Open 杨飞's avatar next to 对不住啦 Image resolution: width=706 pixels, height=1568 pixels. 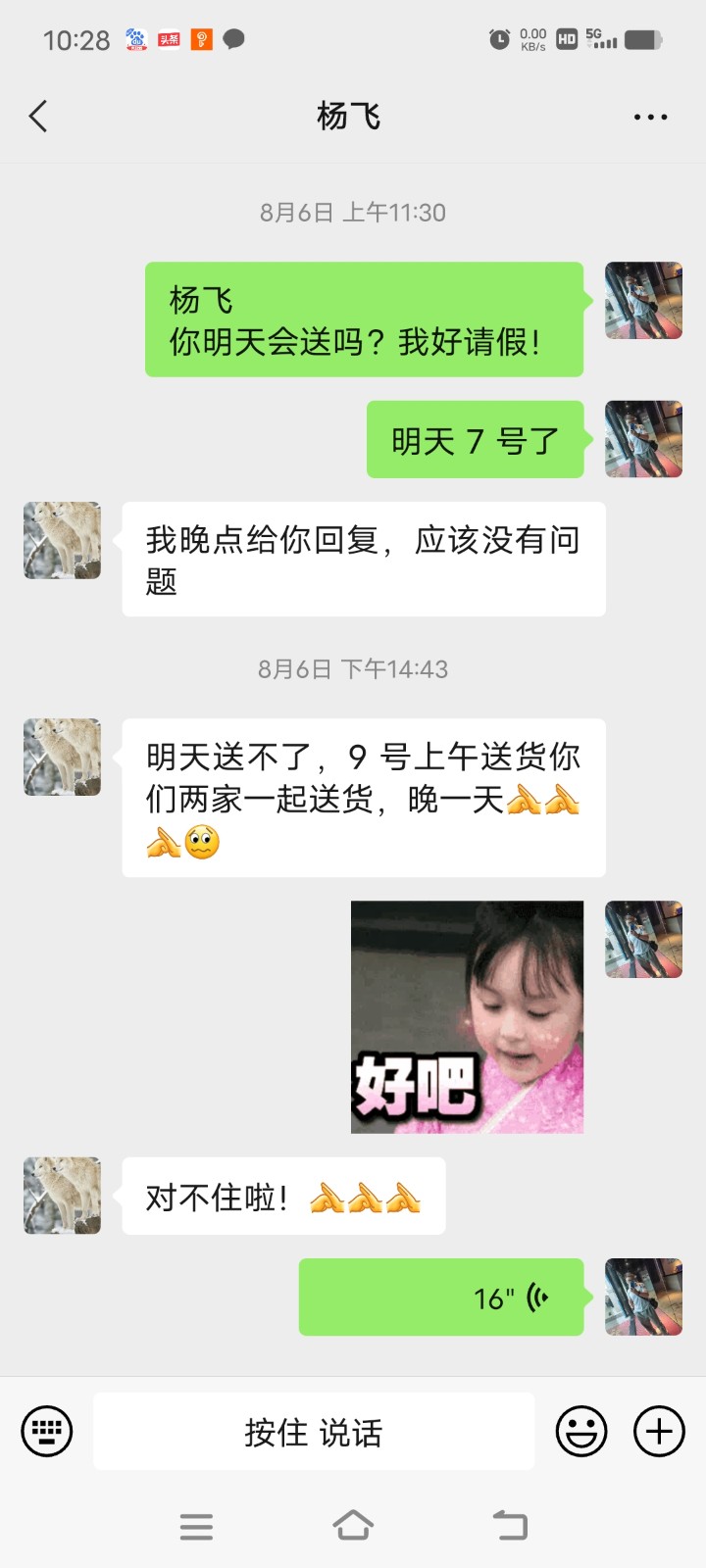point(62,1195)
